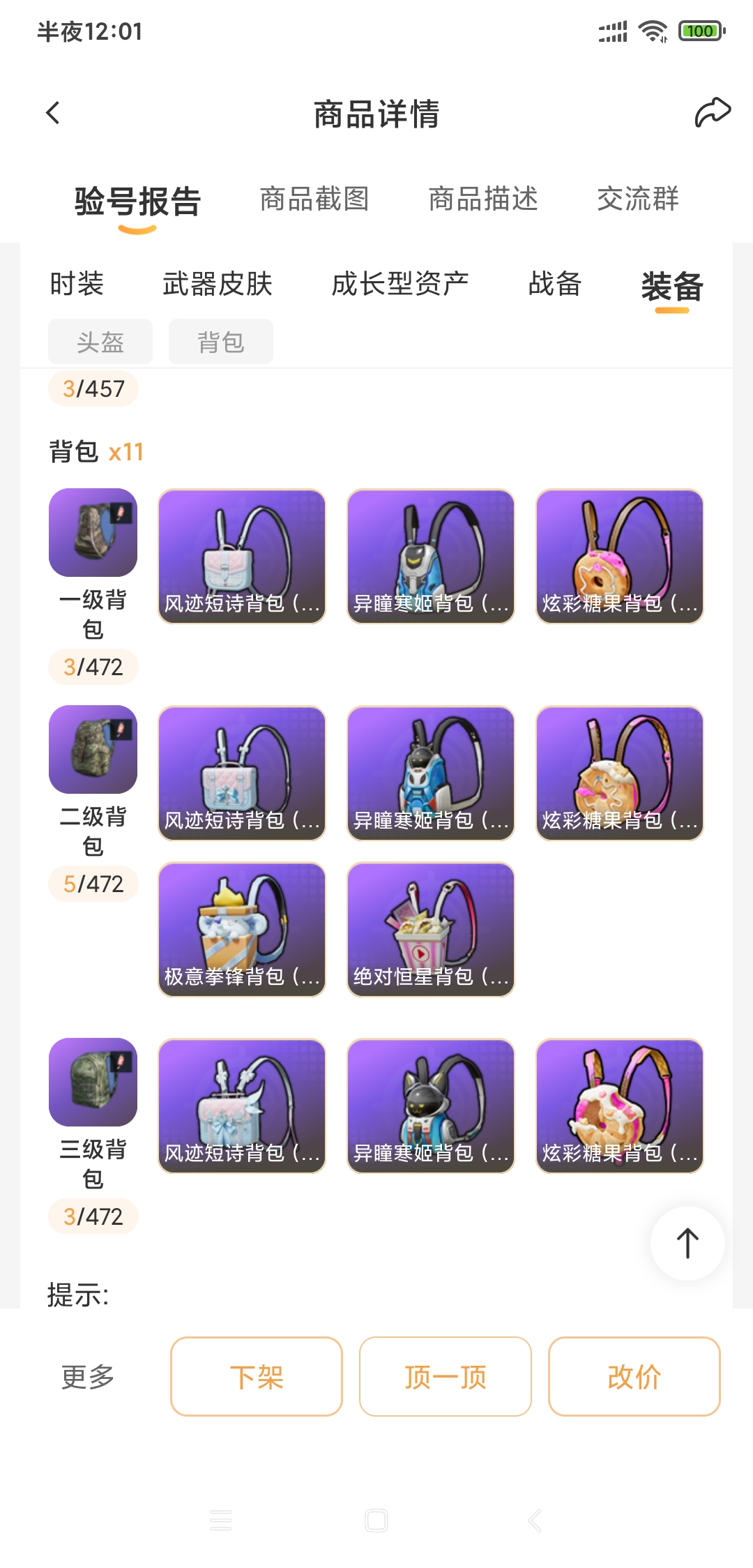Tap 下架 to delist the product
The width and height of the screenshot is (753, 1568).
pyautogui.click(x=257, y=1377)
